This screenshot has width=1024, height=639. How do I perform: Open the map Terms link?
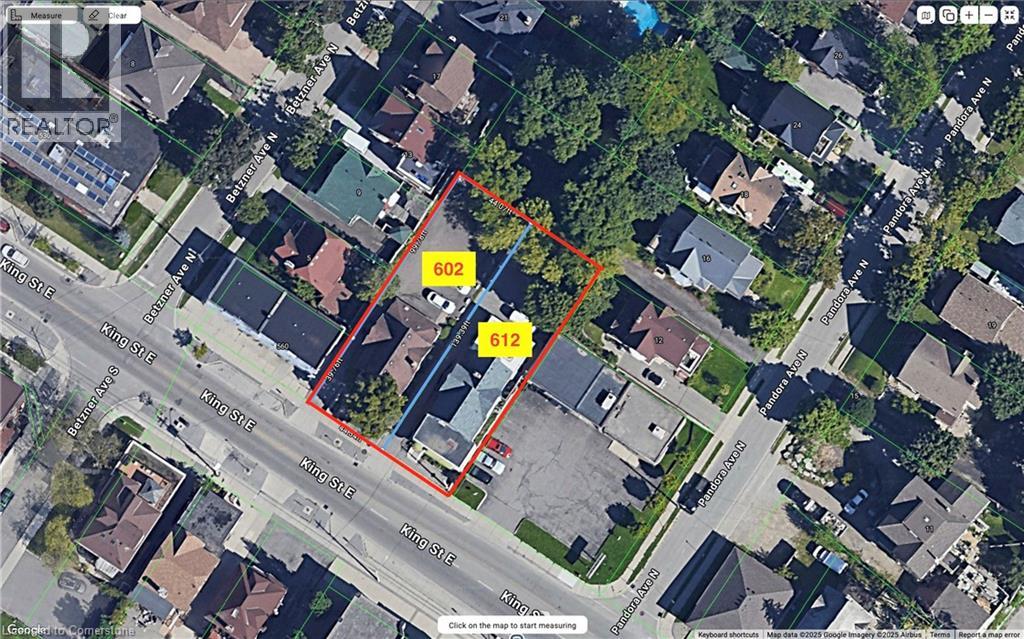pyautogui.click(x=940, y=634)
